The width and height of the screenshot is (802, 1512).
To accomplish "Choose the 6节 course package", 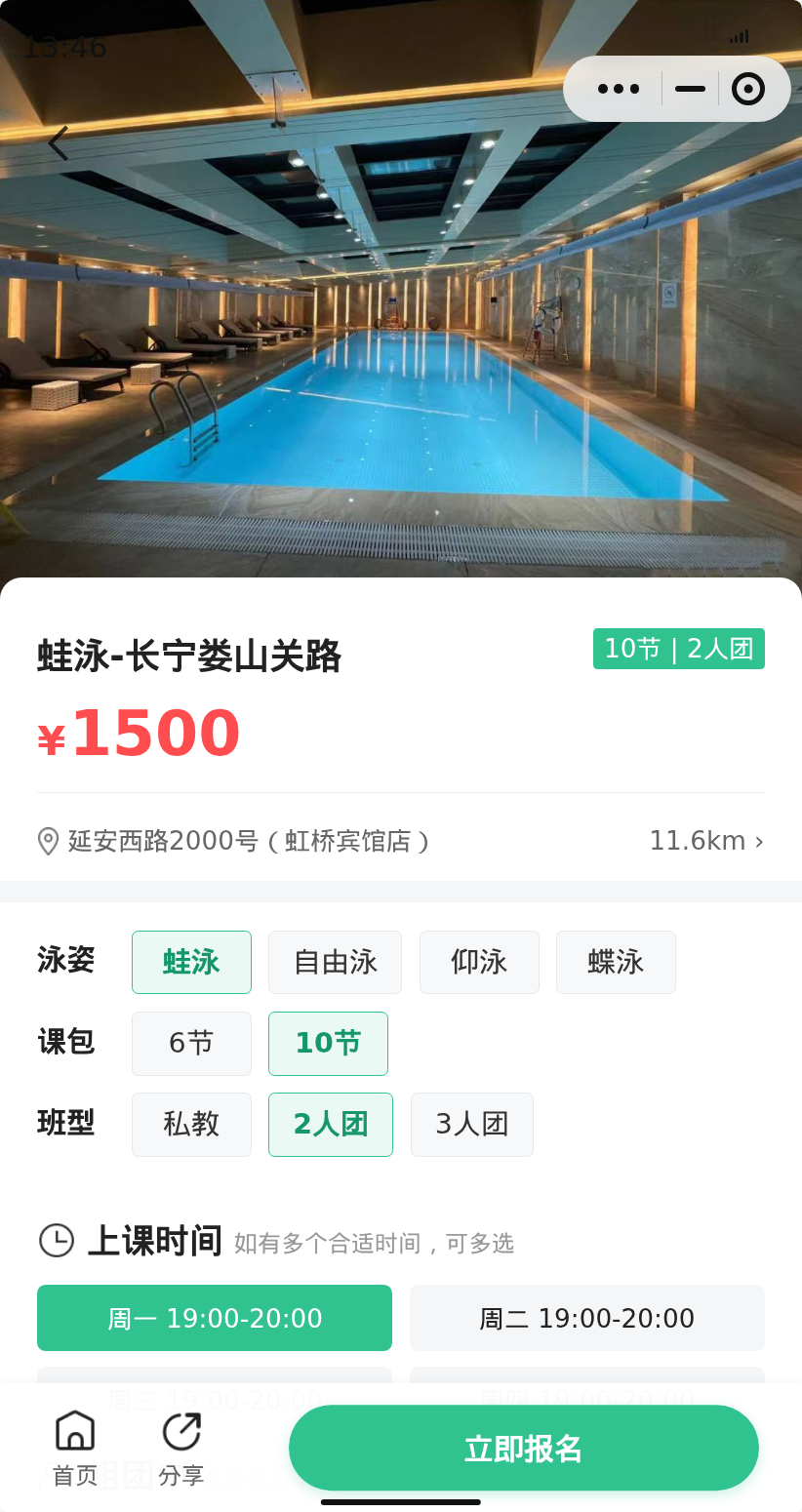I will (x=191, y=1043).
